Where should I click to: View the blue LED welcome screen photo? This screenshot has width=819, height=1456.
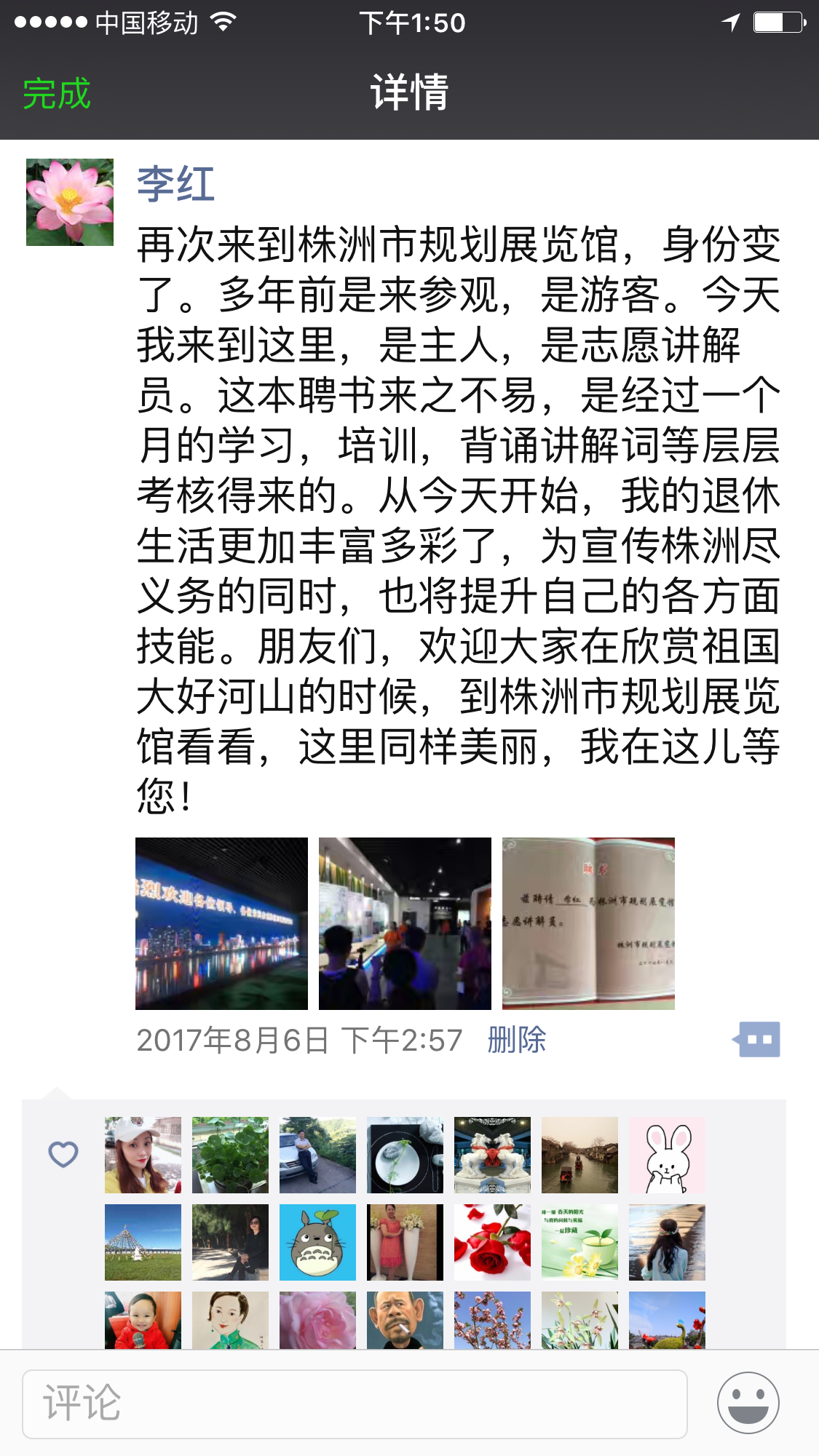click(221, 923)
